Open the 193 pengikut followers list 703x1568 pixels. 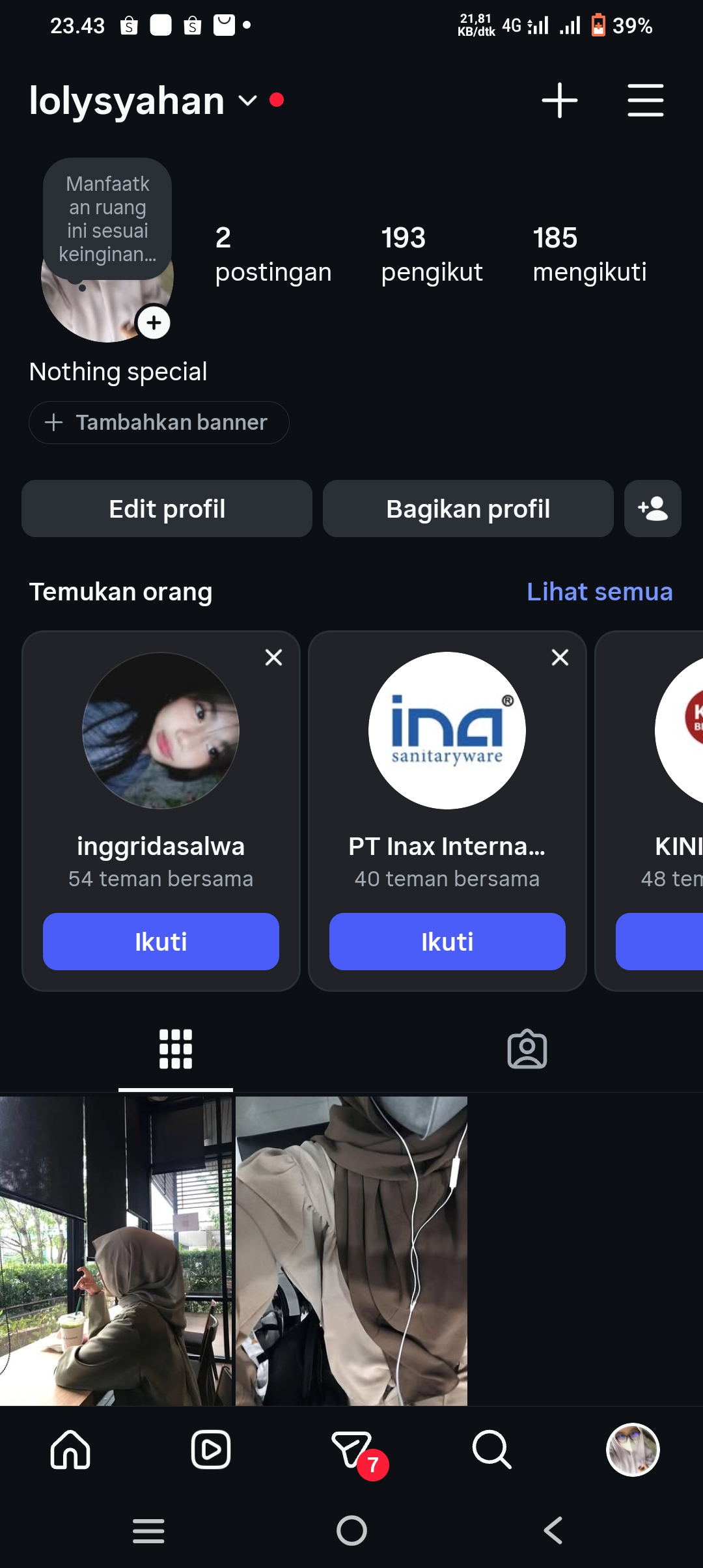click(432, 255)
